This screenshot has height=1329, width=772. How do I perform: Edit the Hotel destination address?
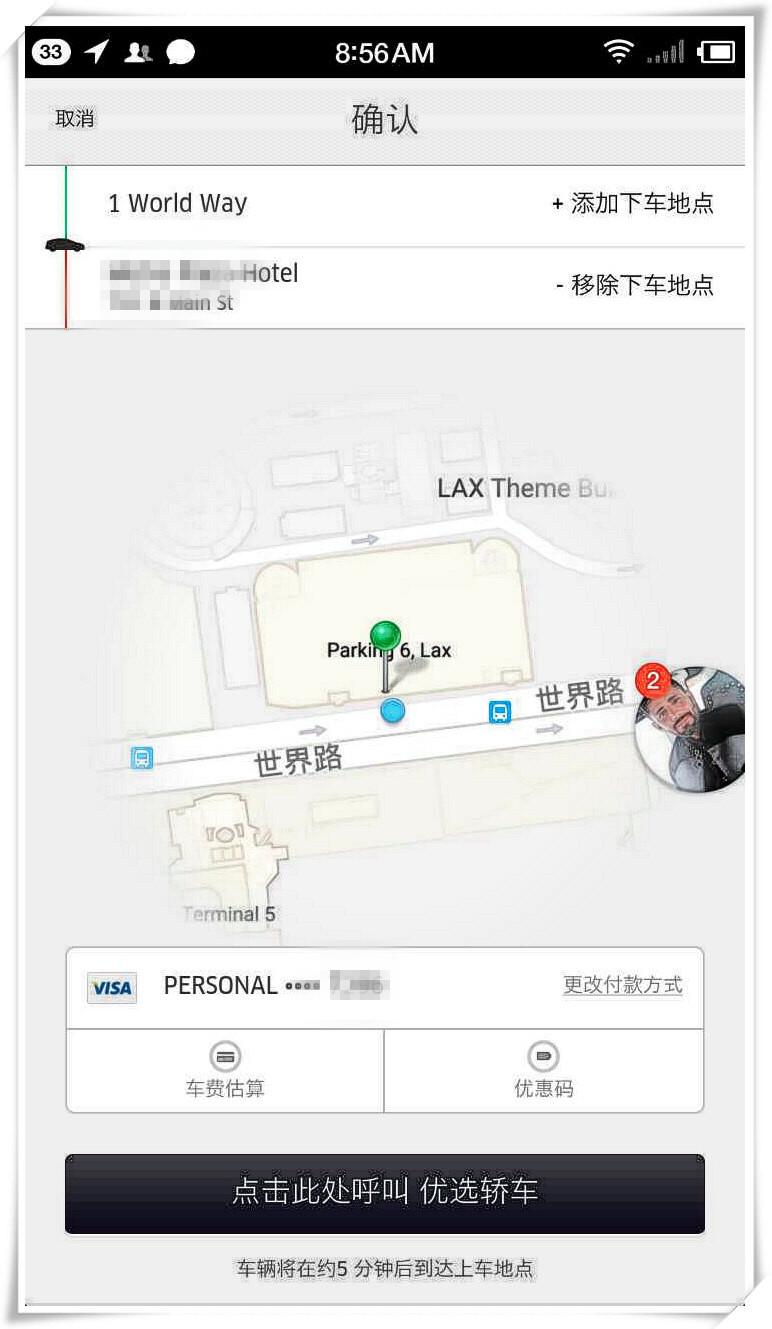(x=200, y=285)
